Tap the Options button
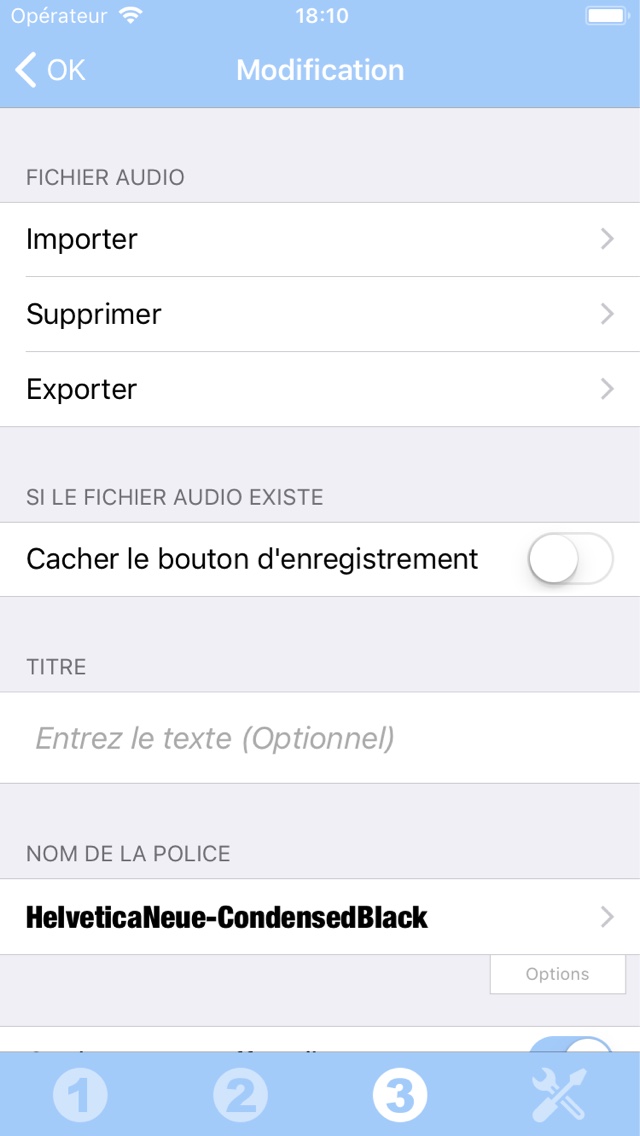Screen dimensions: 640x1136 point(557,974)
